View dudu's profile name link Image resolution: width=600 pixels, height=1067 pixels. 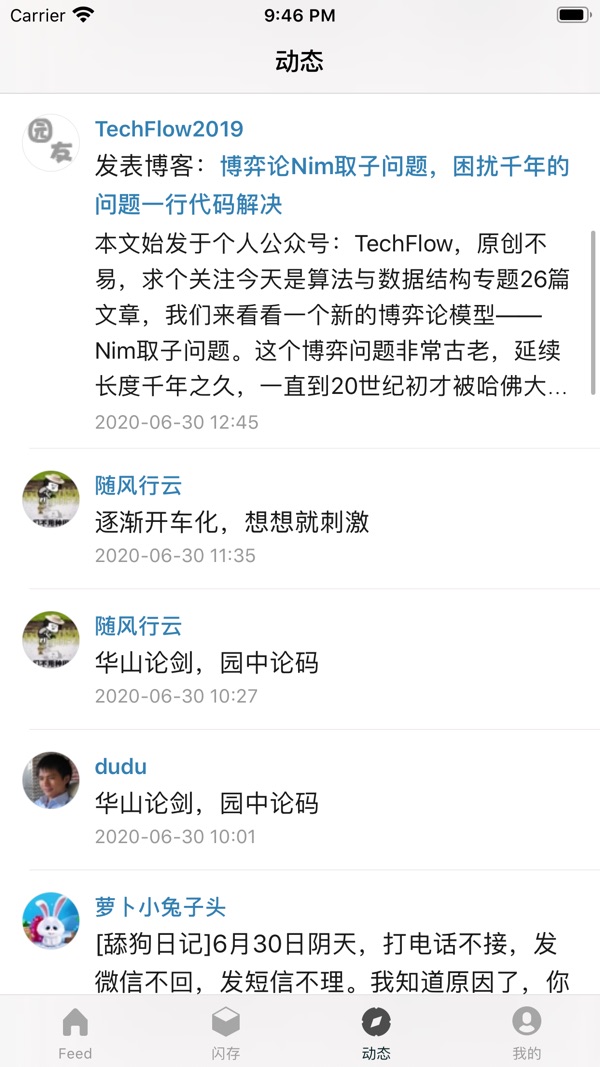[121, 767]
